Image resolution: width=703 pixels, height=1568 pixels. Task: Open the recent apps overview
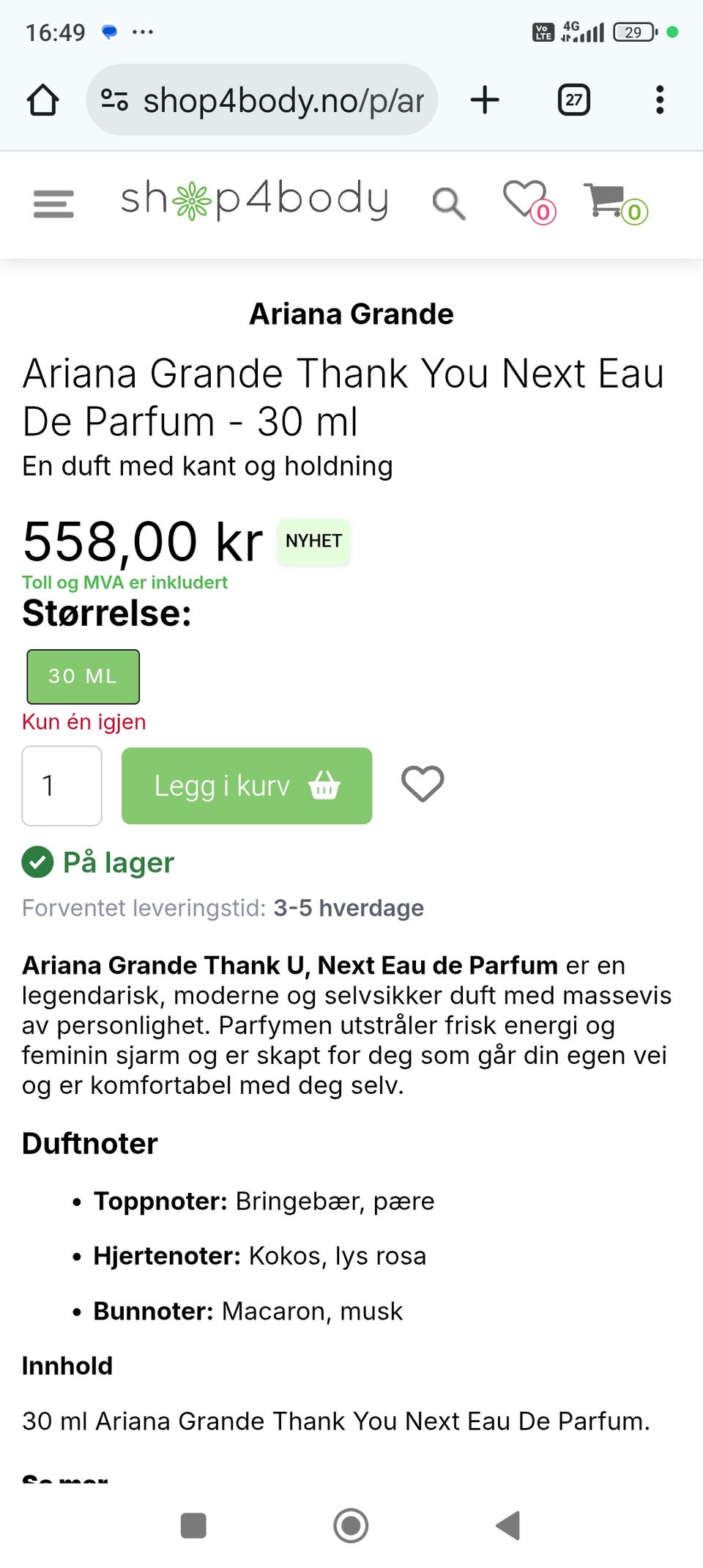click(x=193, y=1526)
